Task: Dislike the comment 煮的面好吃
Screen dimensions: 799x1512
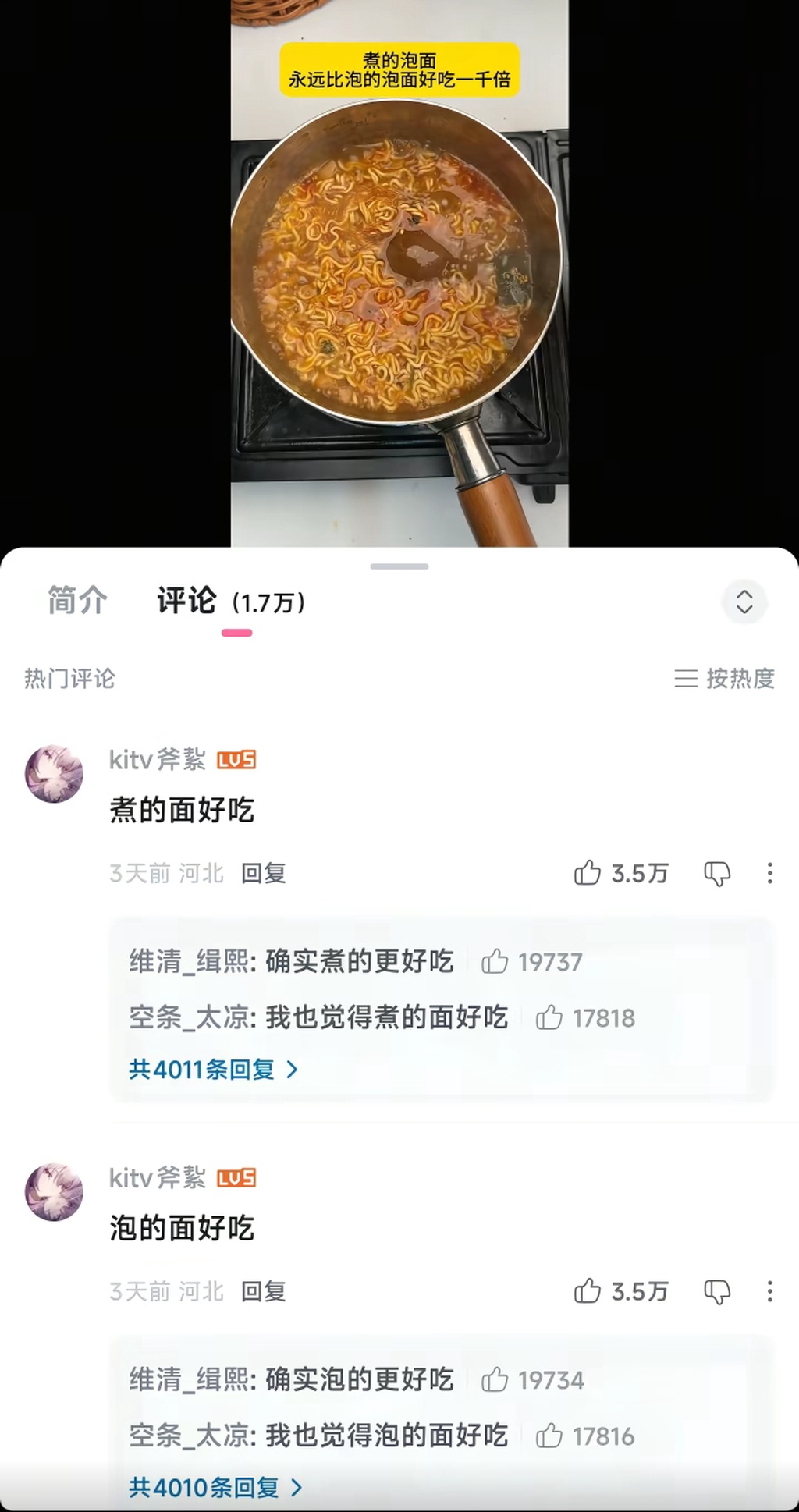Action: click(x=717, y=874)
